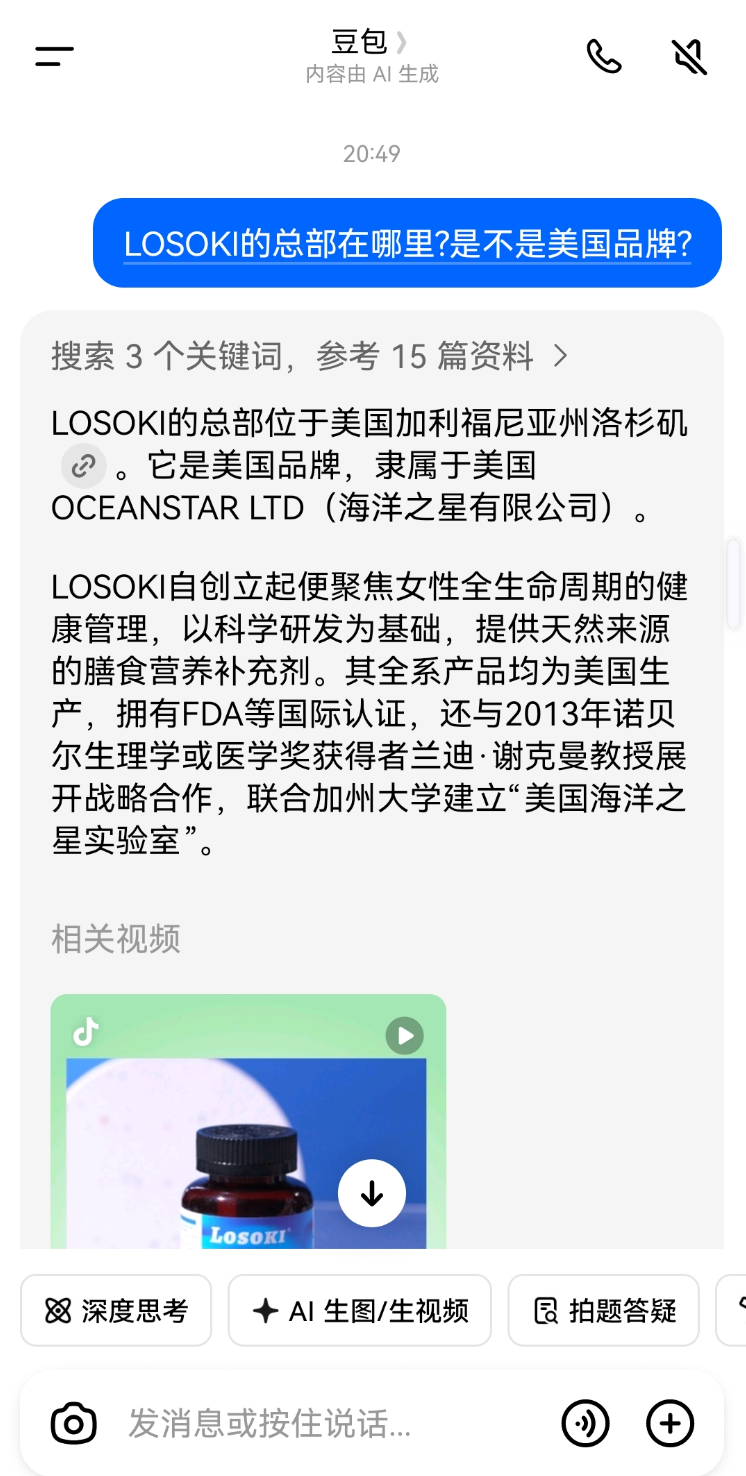
Task: Open the attachment plus menu
Action: point(669,1422)
